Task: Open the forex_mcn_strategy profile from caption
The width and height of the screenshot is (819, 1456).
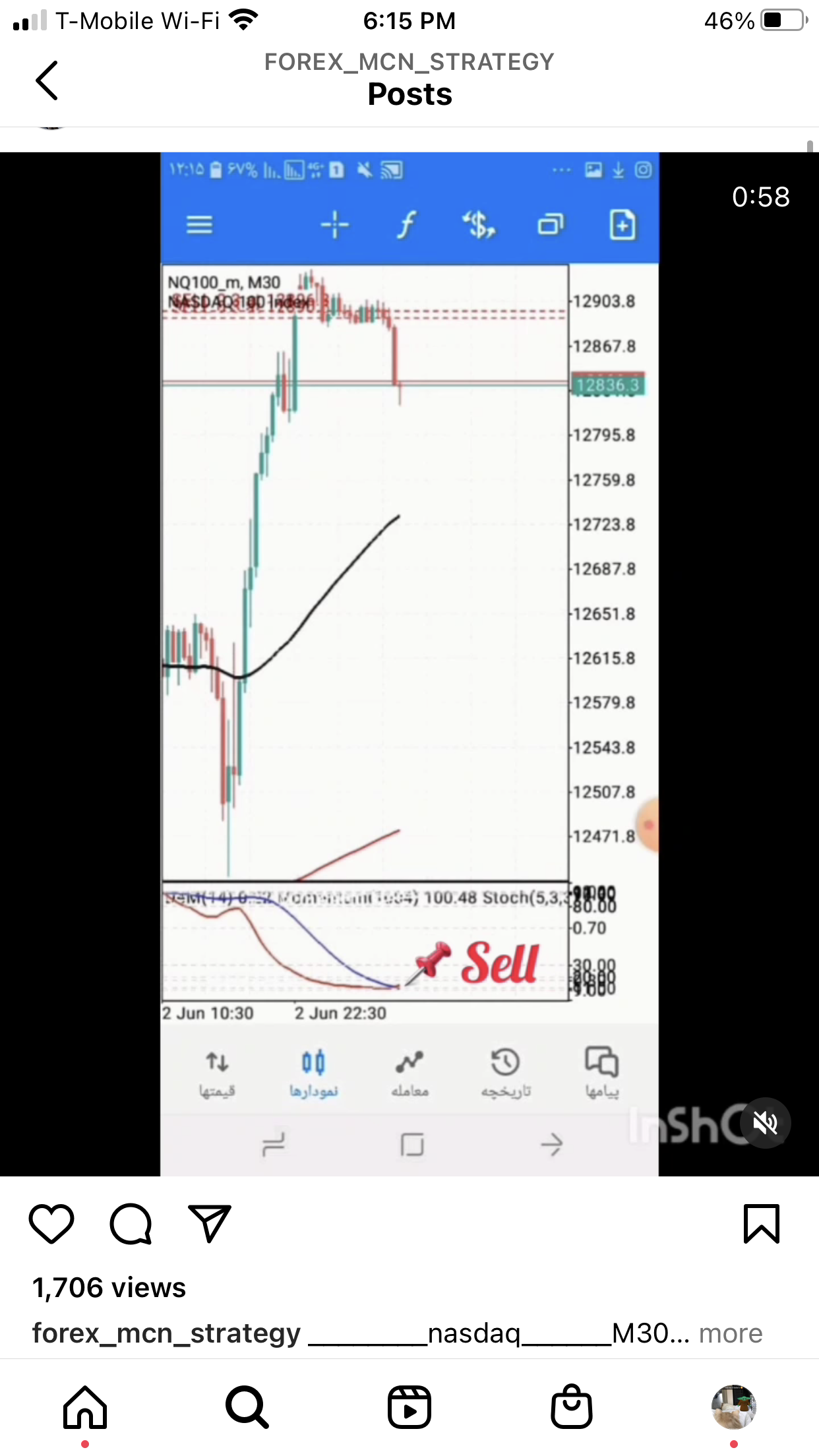Action: pyautogui.click(x=166, y=1333)
